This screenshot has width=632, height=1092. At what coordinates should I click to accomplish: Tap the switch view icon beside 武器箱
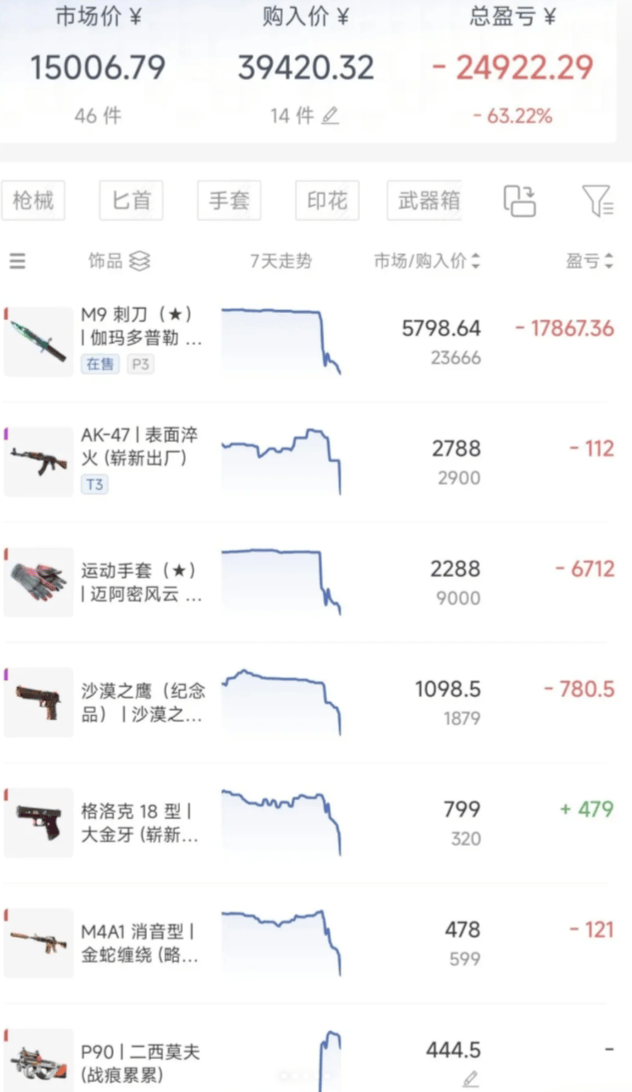point(519,201)
